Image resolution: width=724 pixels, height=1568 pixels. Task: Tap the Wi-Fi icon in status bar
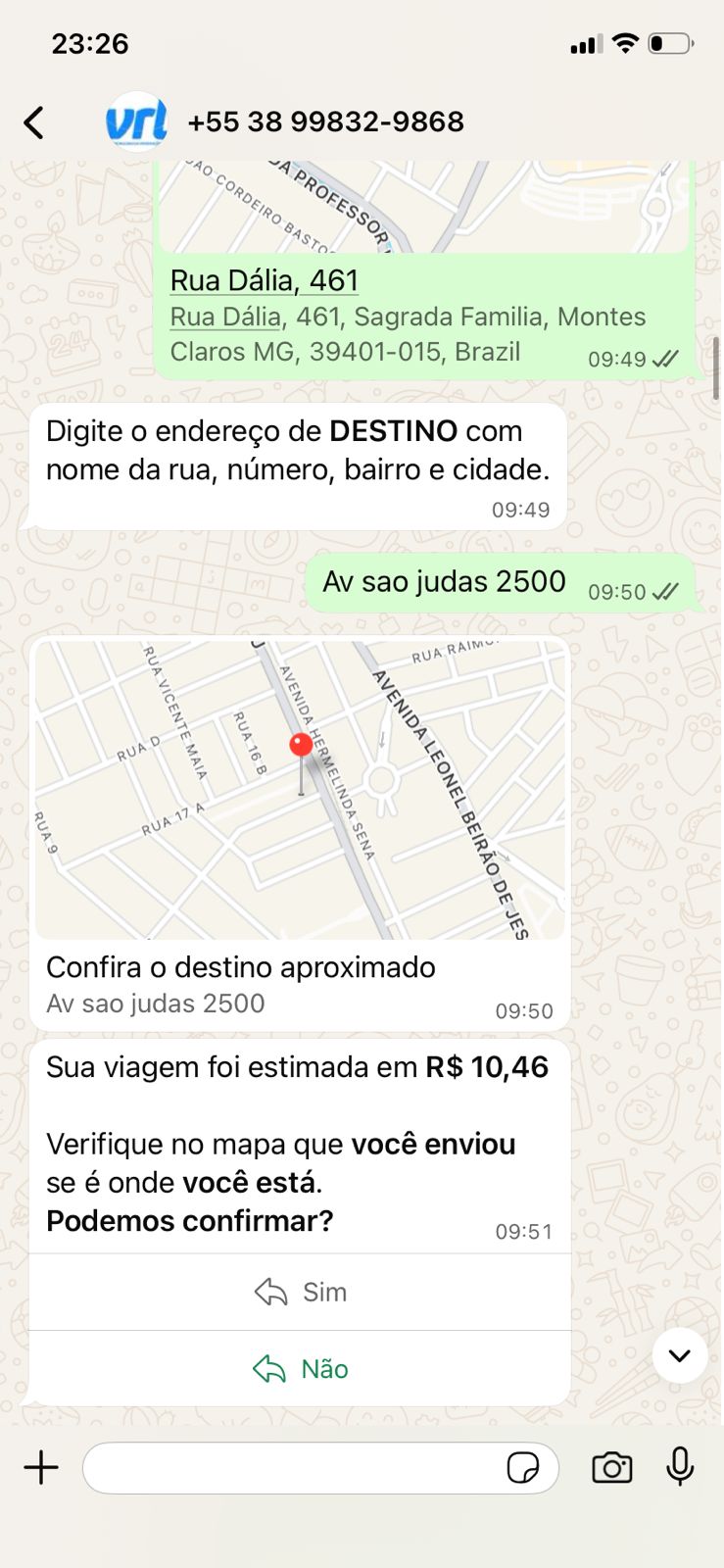[624, 43]
